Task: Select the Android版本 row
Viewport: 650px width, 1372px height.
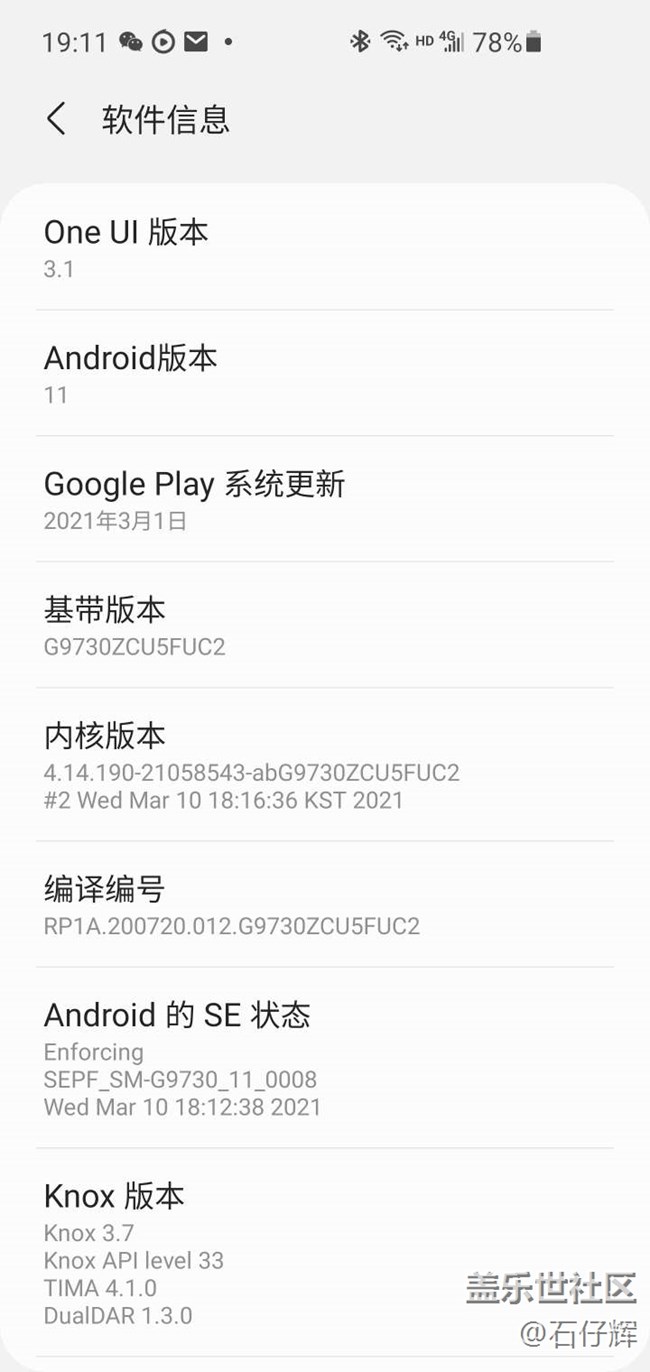Action: 325,373
